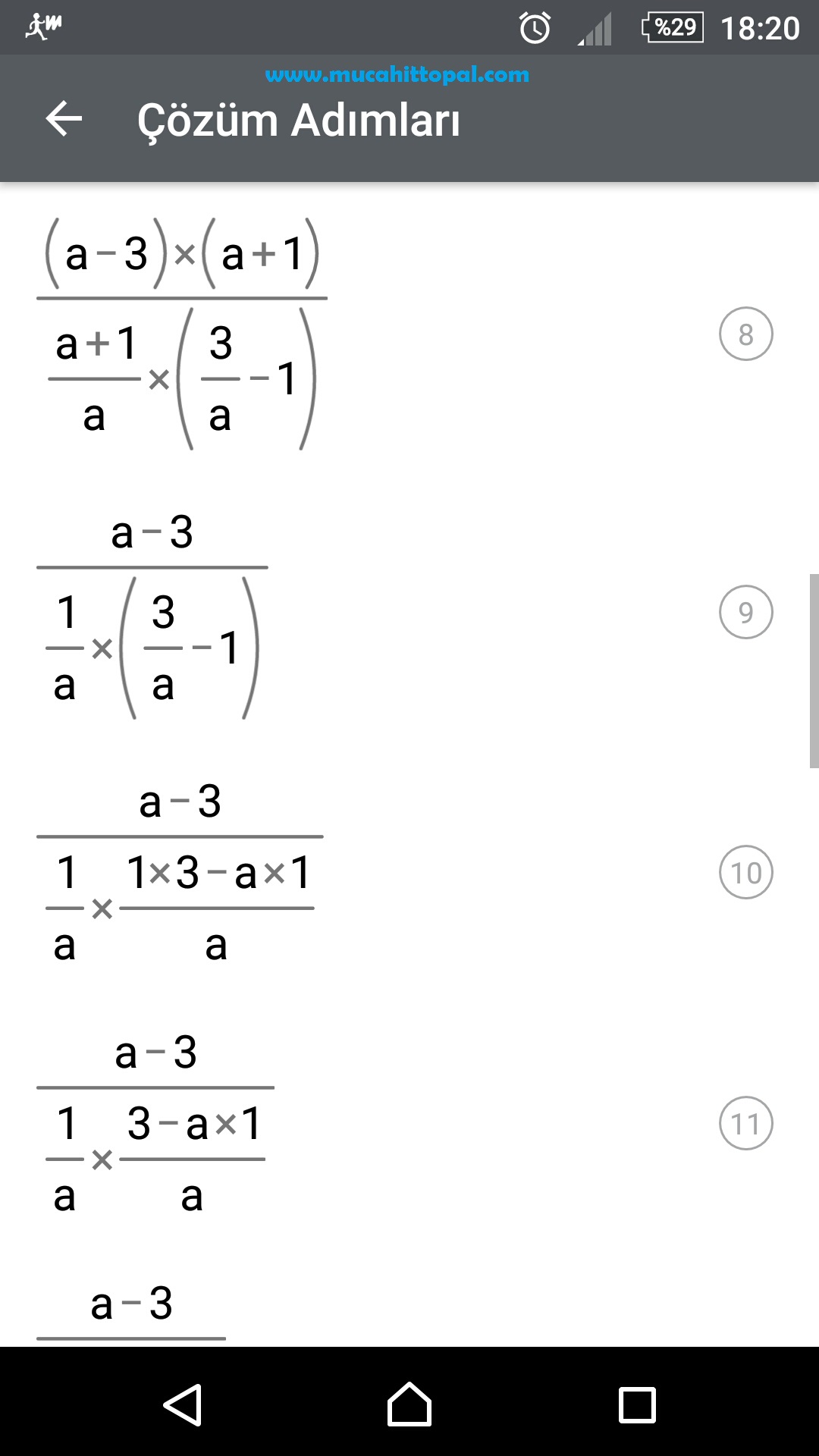Image resolution: width=819 pixels, height=1456 pixels.
Task: Go back using the app bar arrow
Action: (64, 119)
